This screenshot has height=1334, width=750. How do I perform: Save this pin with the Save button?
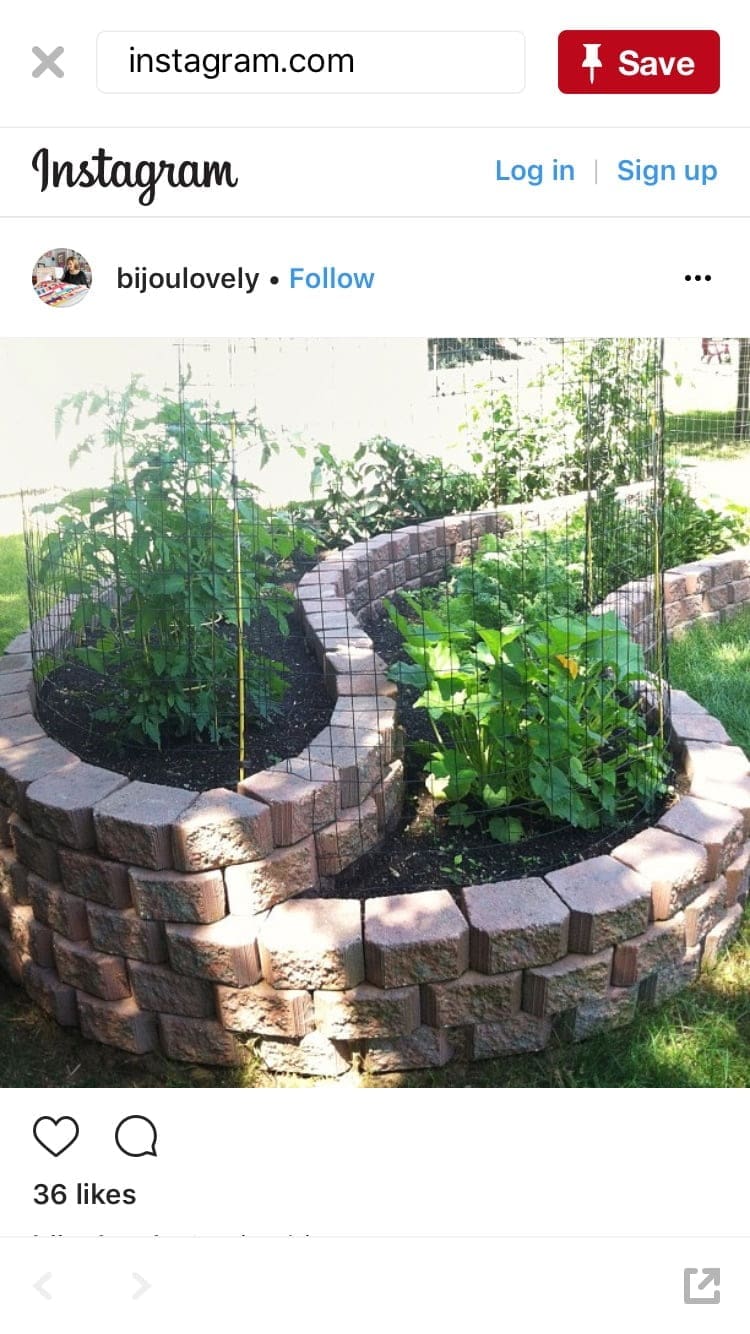point(638,62)
